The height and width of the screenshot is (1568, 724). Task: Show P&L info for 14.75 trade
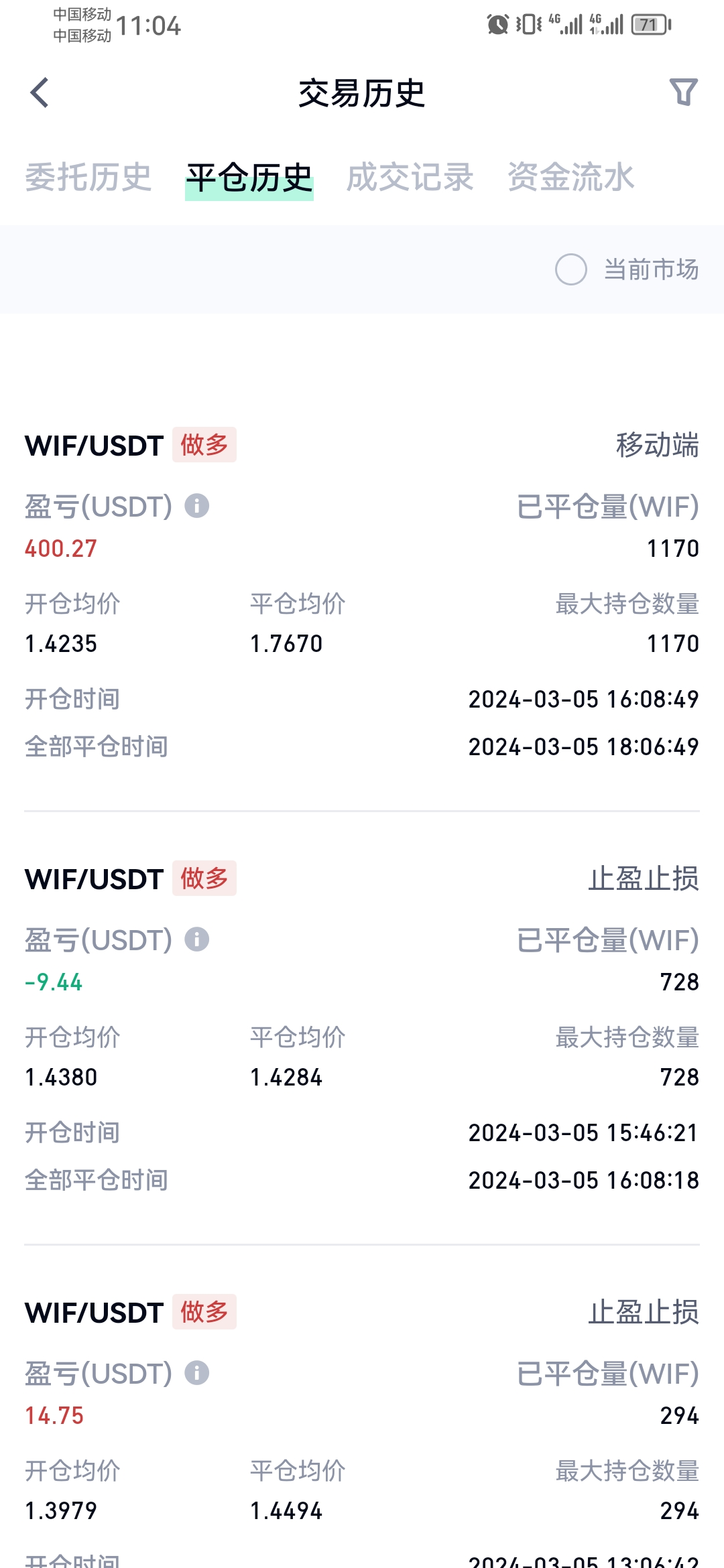[x=197, y=1373]
